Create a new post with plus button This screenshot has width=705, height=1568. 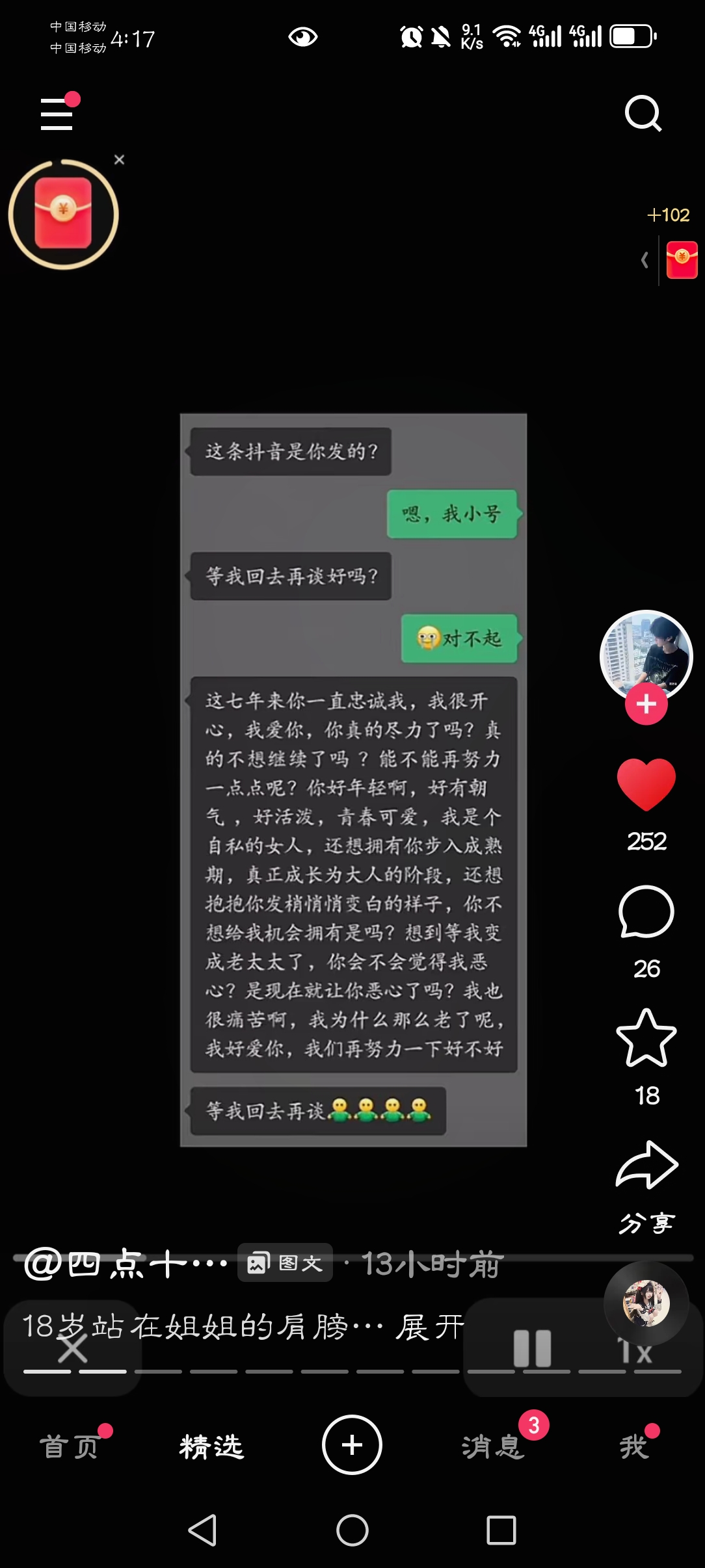tap(352, 1445)
